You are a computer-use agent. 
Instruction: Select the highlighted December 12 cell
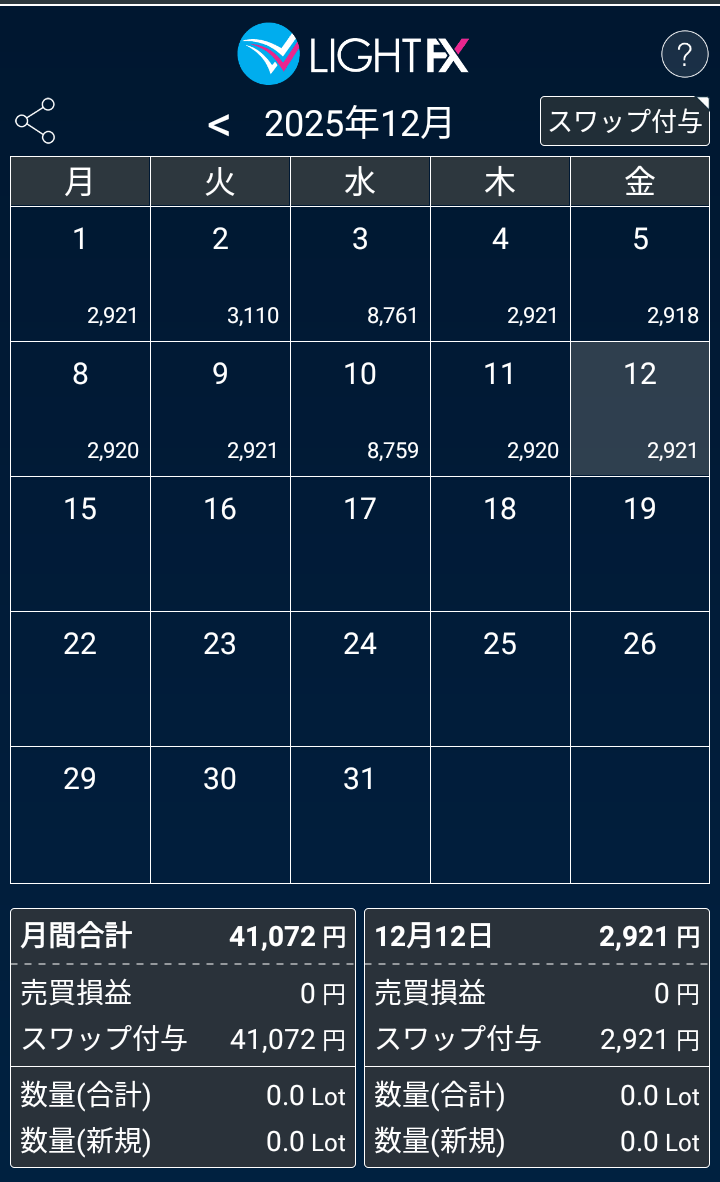(640, 409)
